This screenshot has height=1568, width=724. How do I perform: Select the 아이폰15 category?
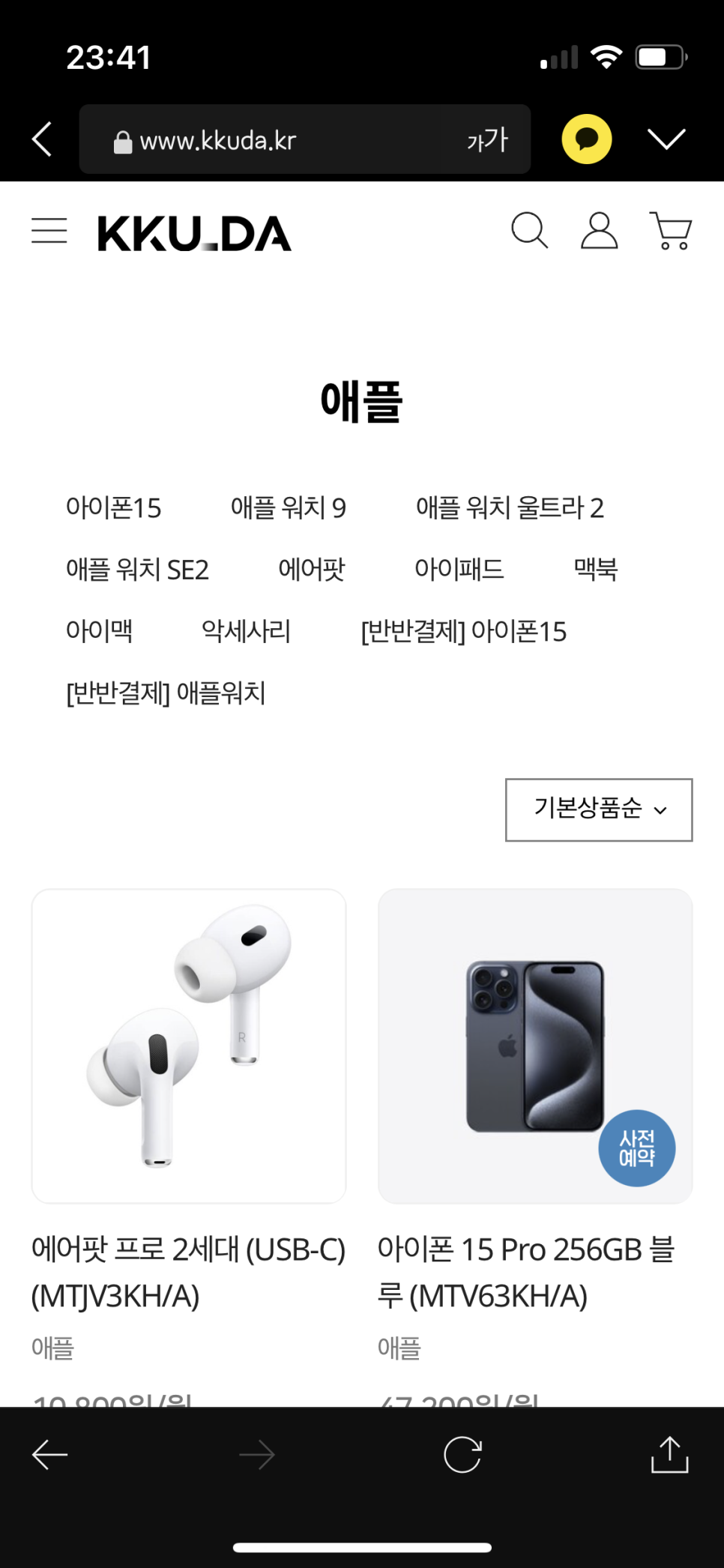tap(113, 507)
